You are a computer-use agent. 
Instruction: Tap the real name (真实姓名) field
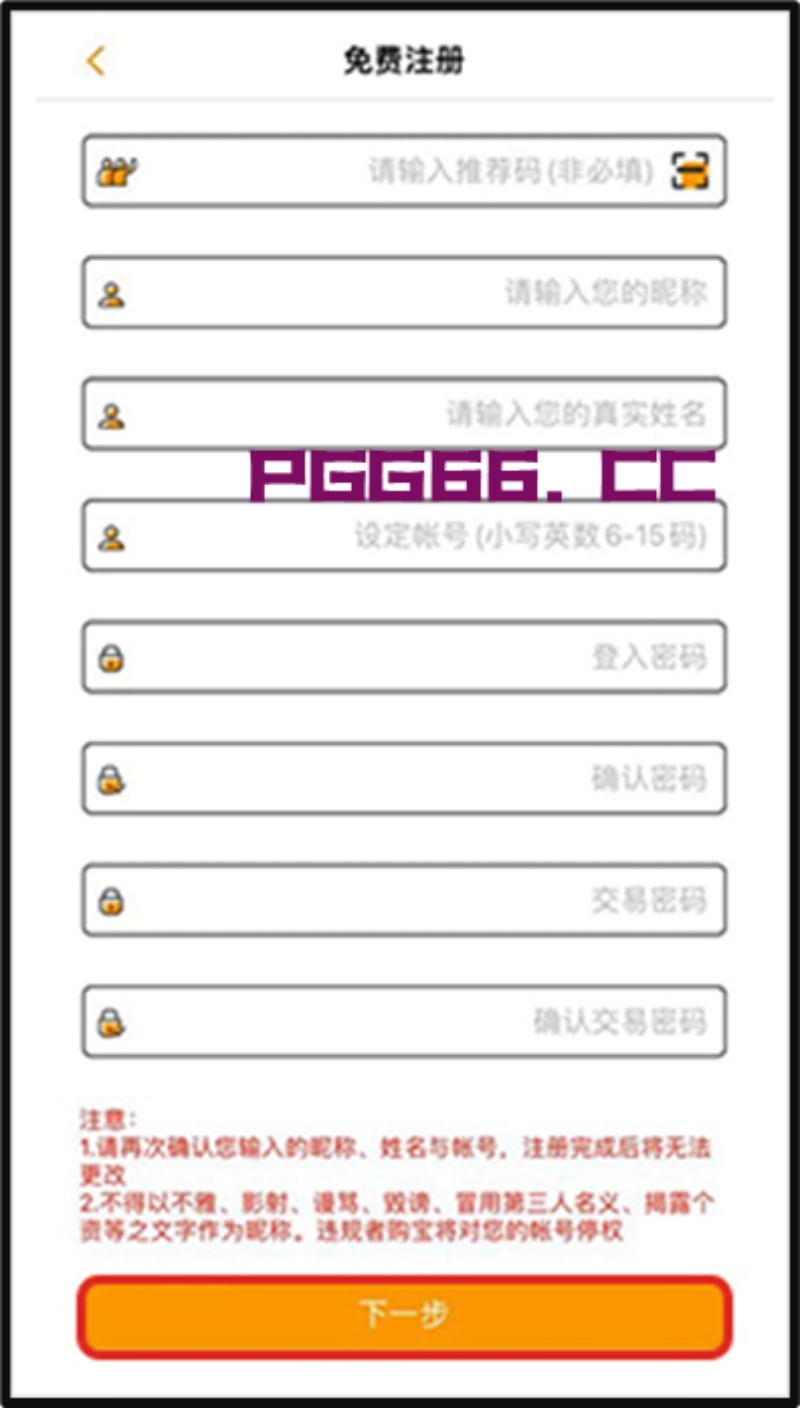point(404,414)
